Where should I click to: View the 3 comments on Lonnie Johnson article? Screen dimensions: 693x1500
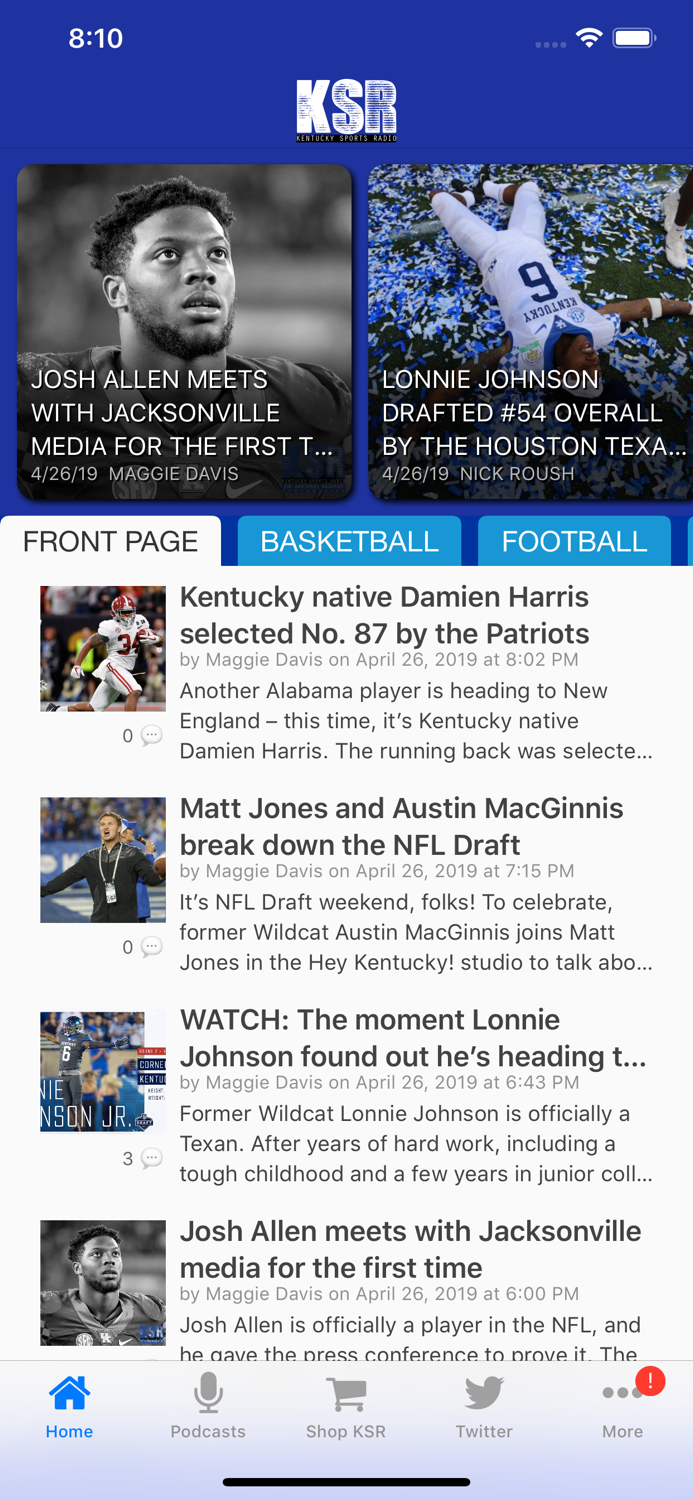[x=142, y=1159]
